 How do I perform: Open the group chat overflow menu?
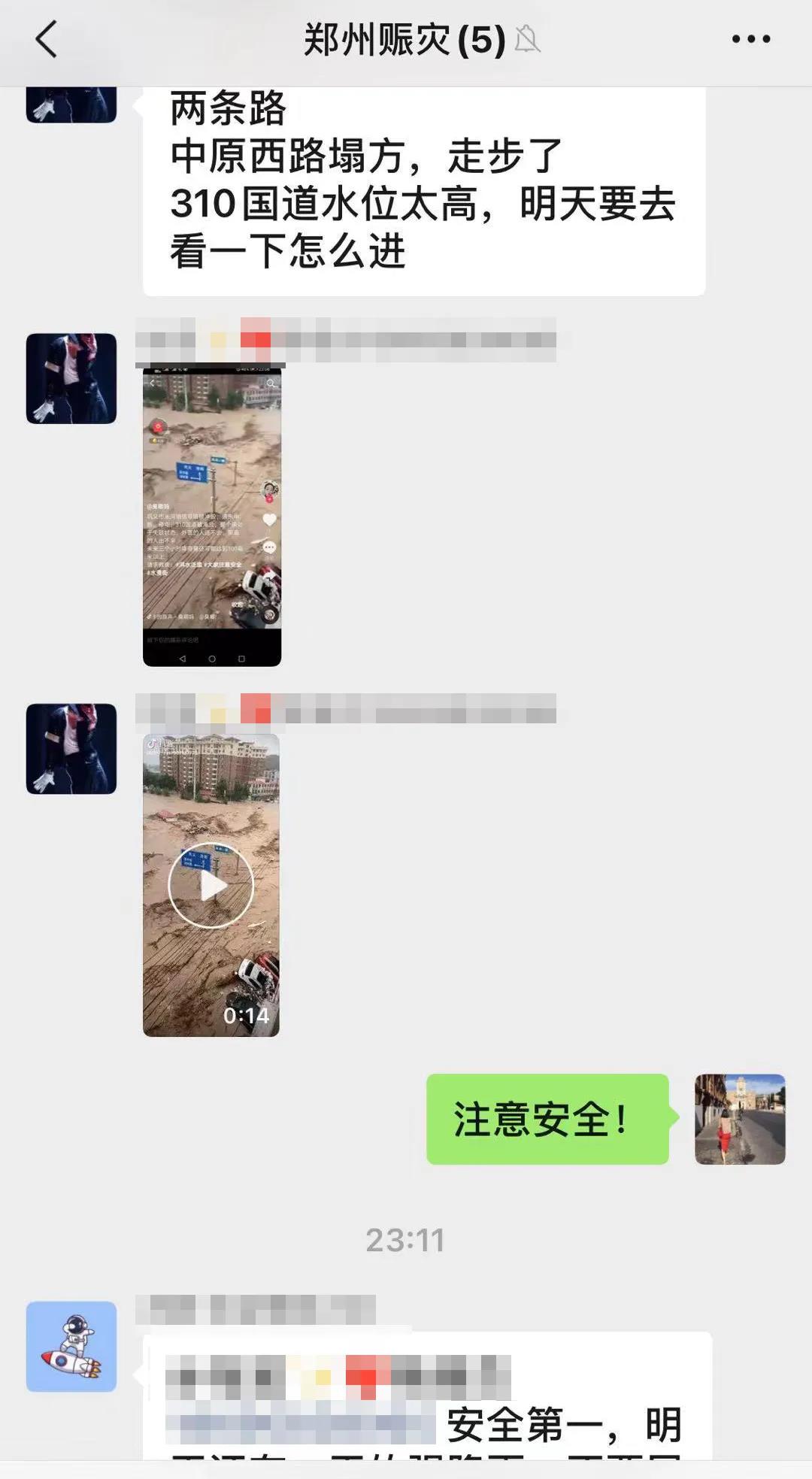click(750, 39)
